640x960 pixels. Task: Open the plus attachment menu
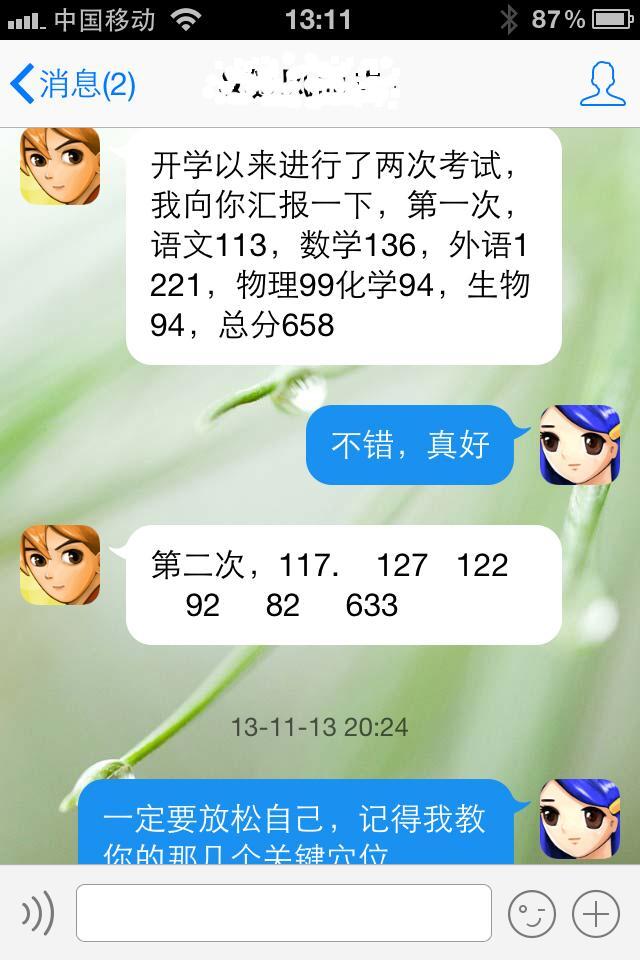(596, 913)
